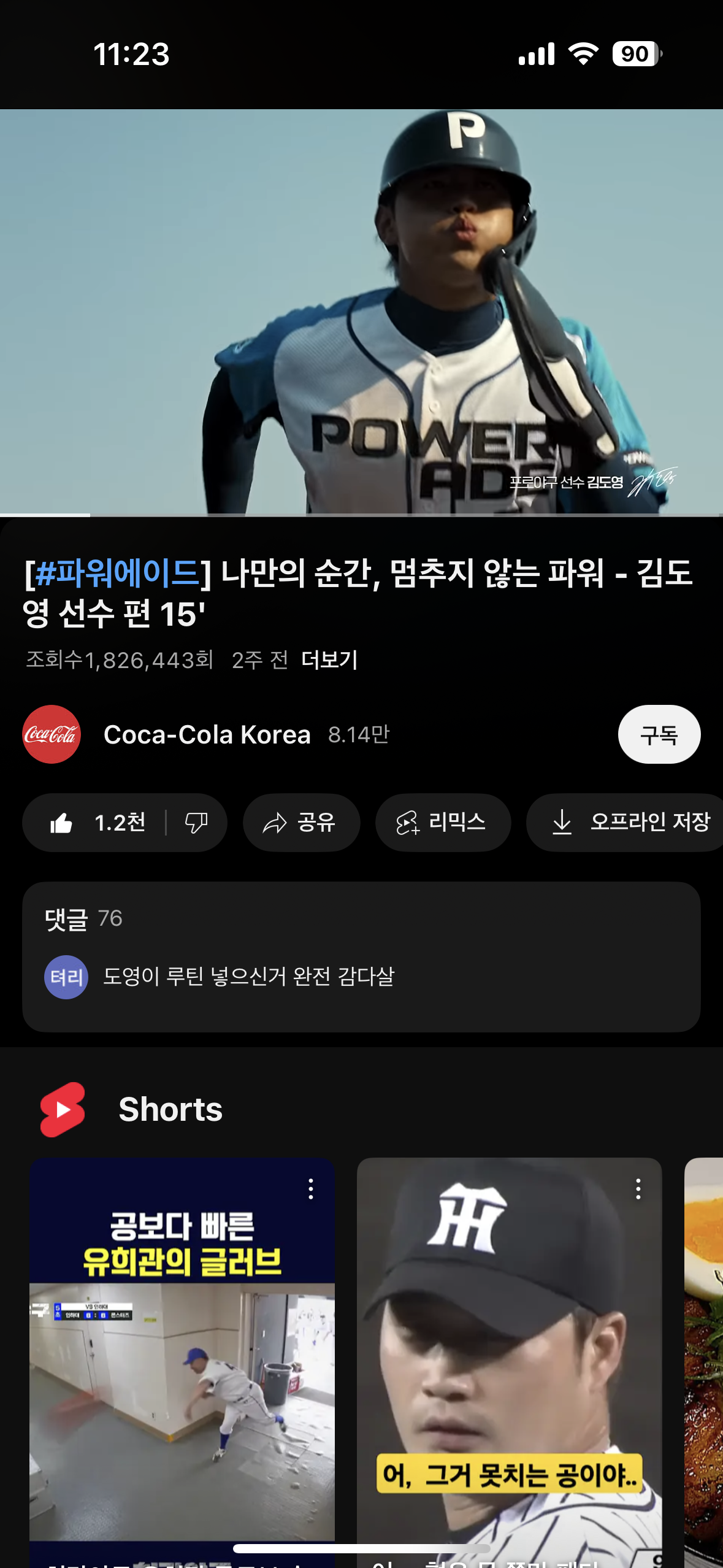
Task: Open overflow menu on 유희관의 글러브 Short
Action: click(311, 1189)
